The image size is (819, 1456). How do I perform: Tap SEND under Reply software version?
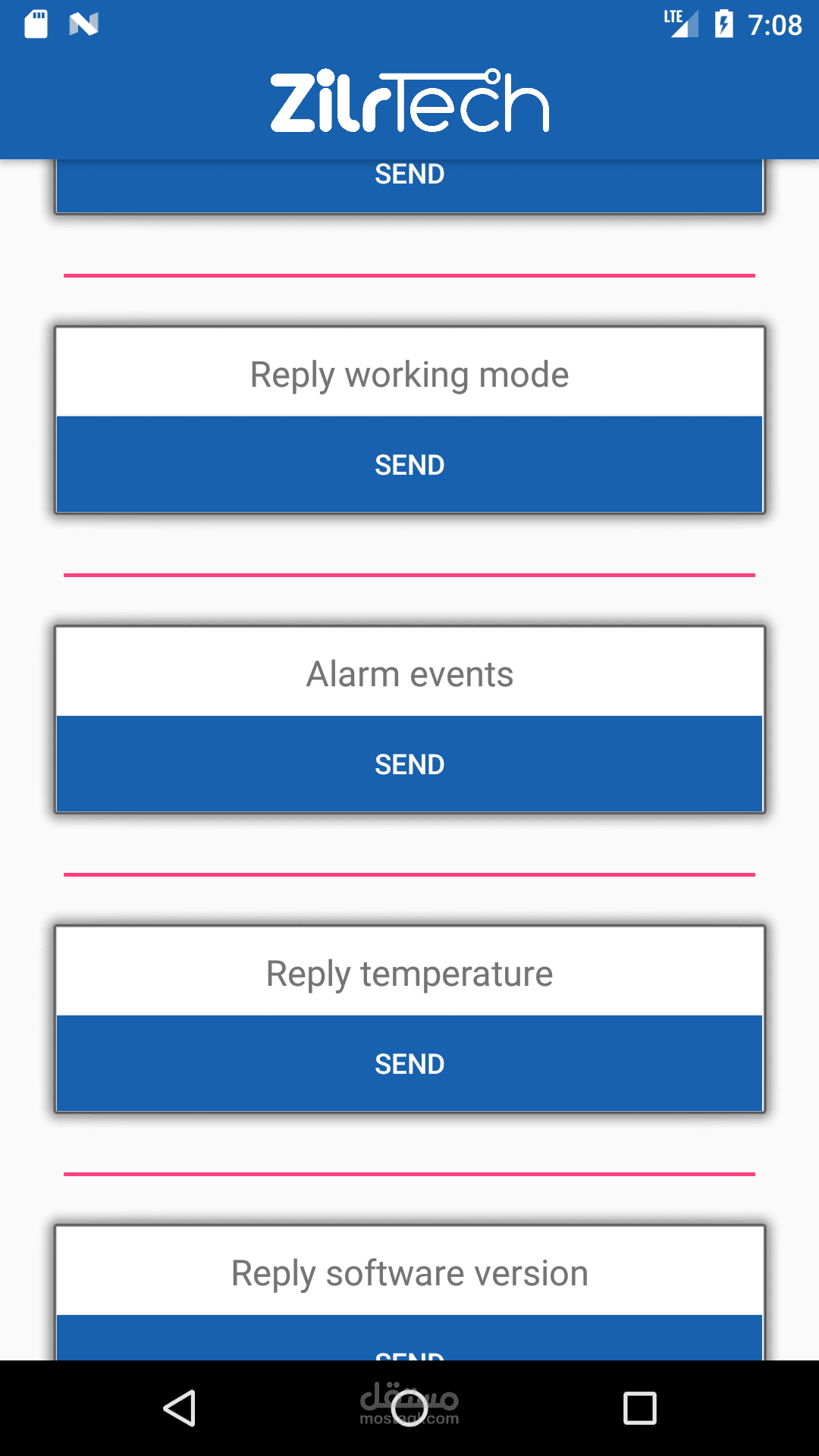pyautogui.click(x=409, y=1339)
